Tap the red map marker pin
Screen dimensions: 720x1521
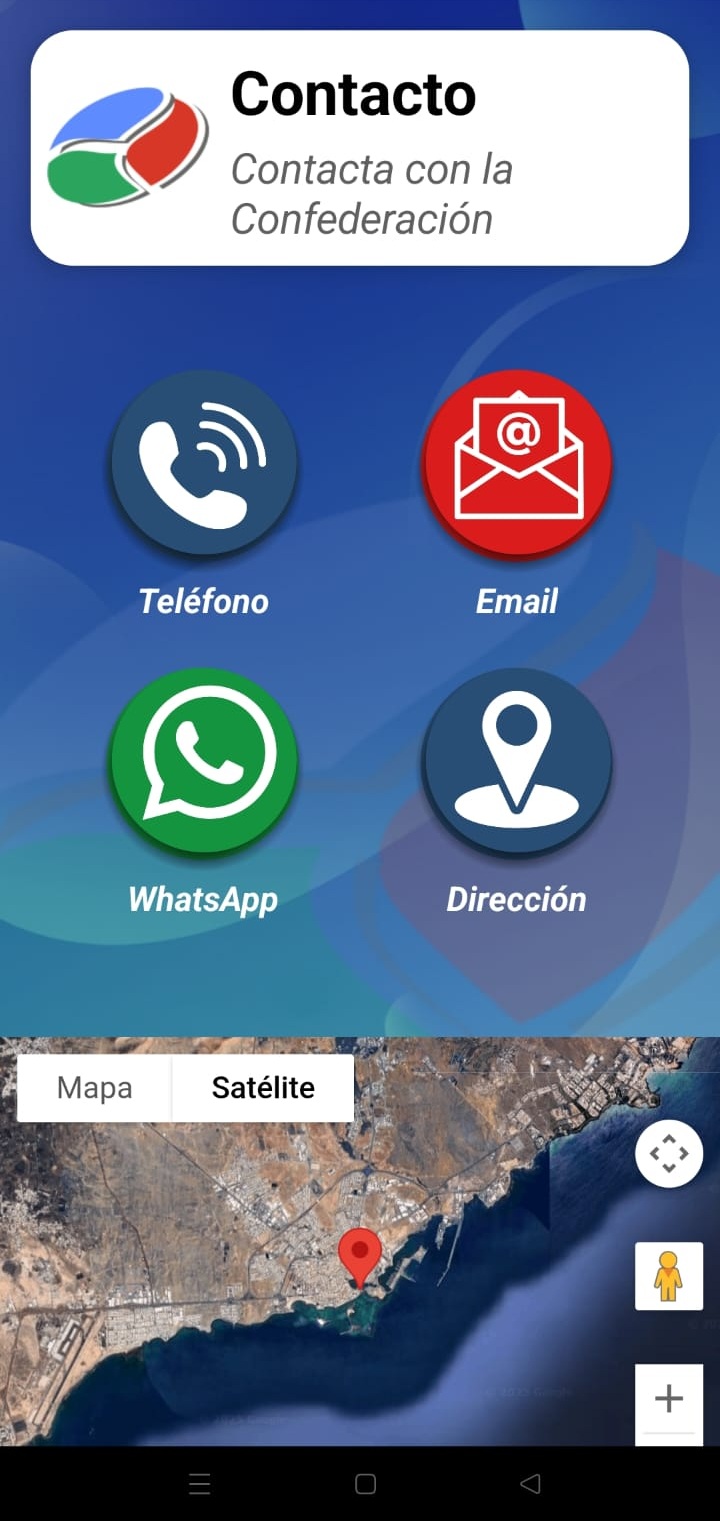(x=361, y=1252)
